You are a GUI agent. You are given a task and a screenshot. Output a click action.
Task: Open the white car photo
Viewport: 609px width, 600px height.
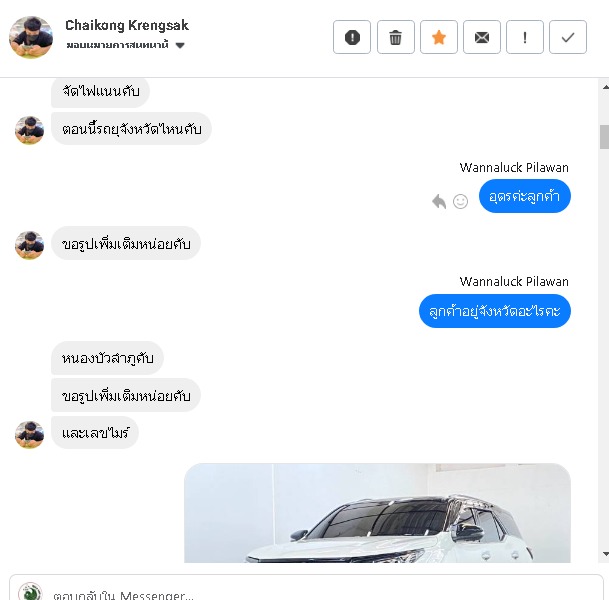pyautogui.click(x=377, y=515)
